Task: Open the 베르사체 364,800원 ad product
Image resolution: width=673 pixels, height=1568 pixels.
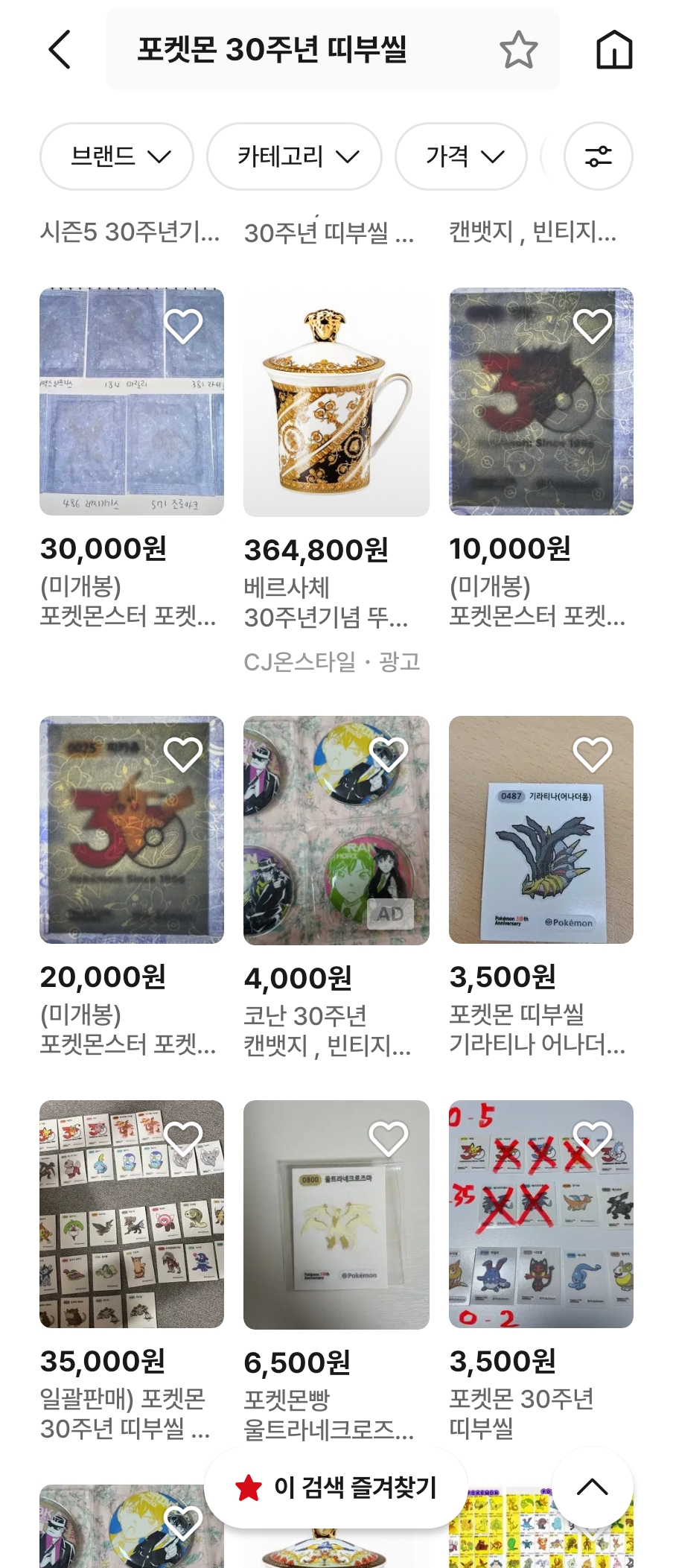Action: pos(336,402)
